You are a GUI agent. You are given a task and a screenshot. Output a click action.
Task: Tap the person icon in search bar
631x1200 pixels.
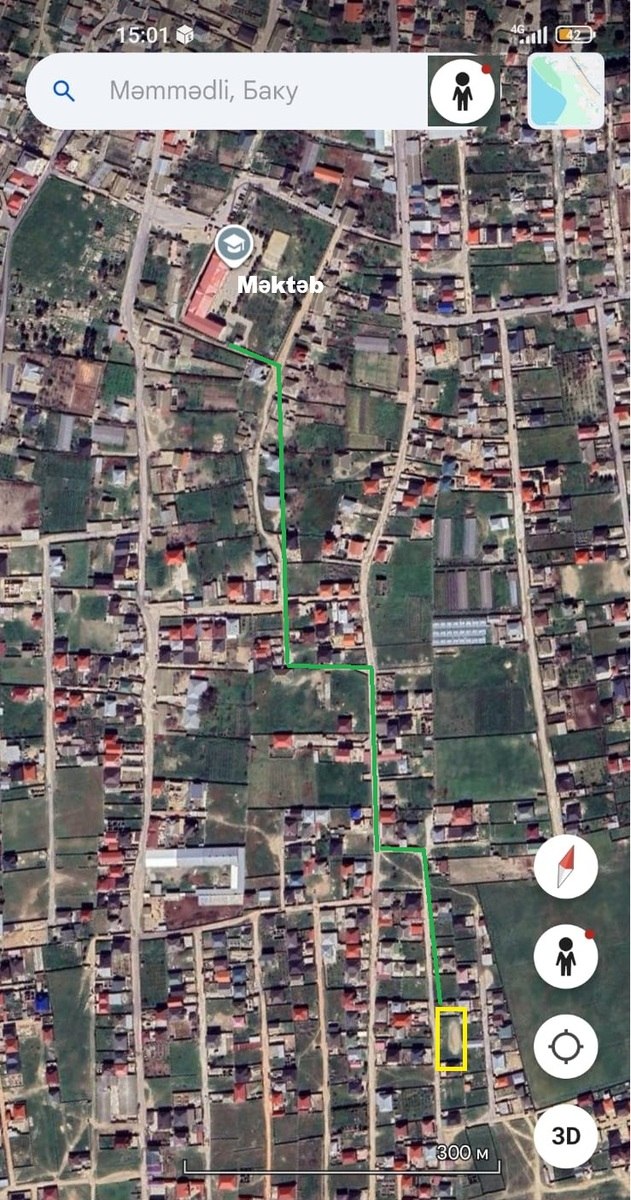[463, 91]
